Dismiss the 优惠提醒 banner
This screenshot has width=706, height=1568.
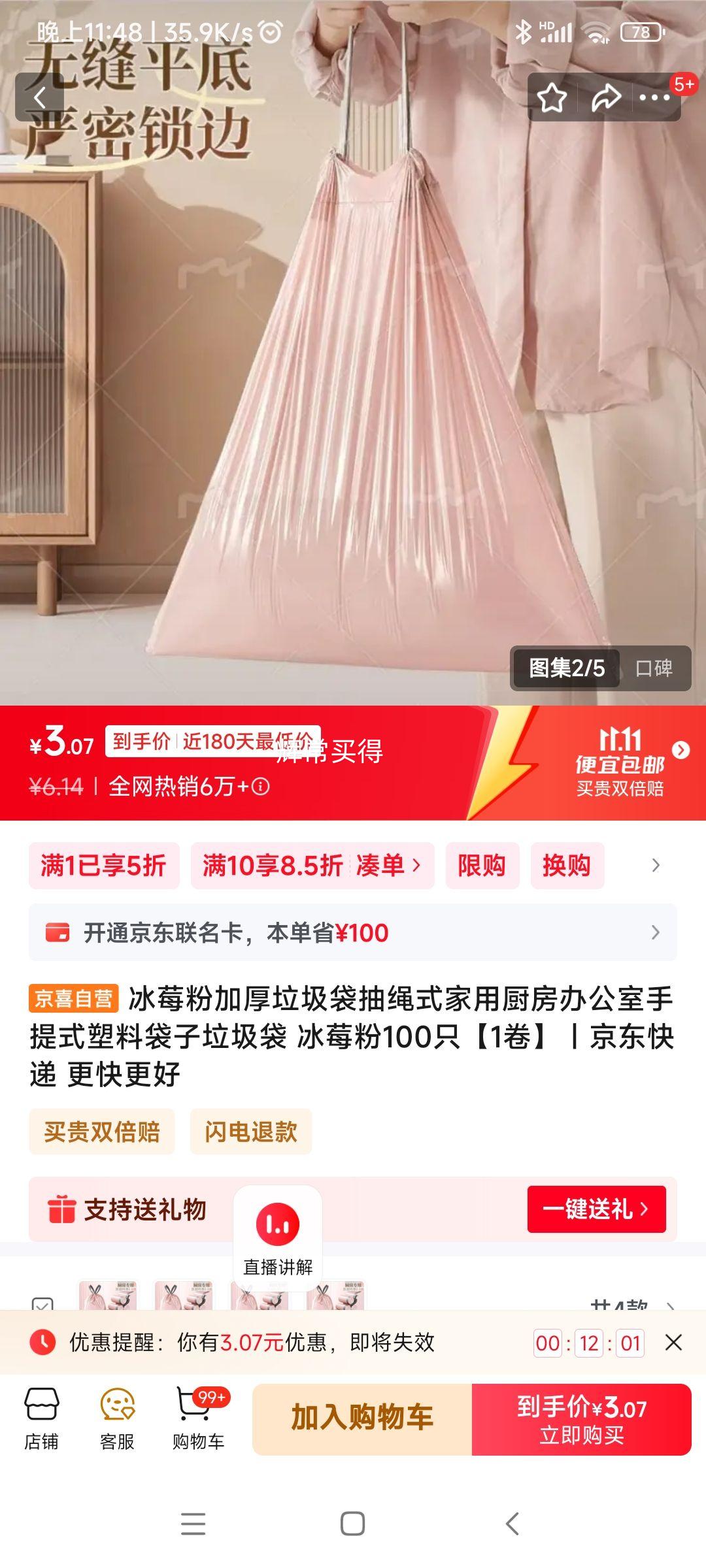673,1343
